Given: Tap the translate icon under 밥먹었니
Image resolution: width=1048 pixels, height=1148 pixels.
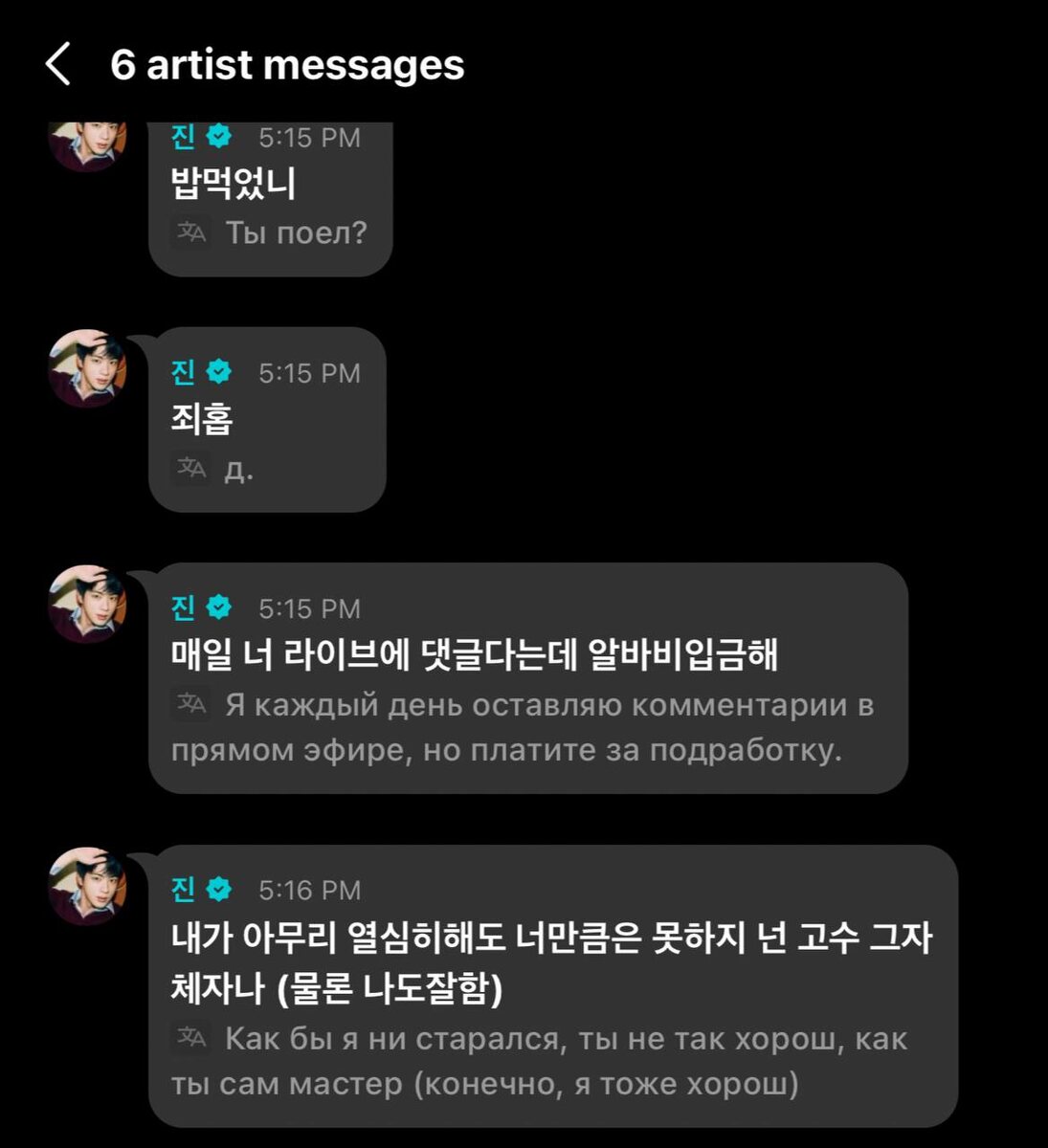Looking at the screenshot, I should point(191,232).
